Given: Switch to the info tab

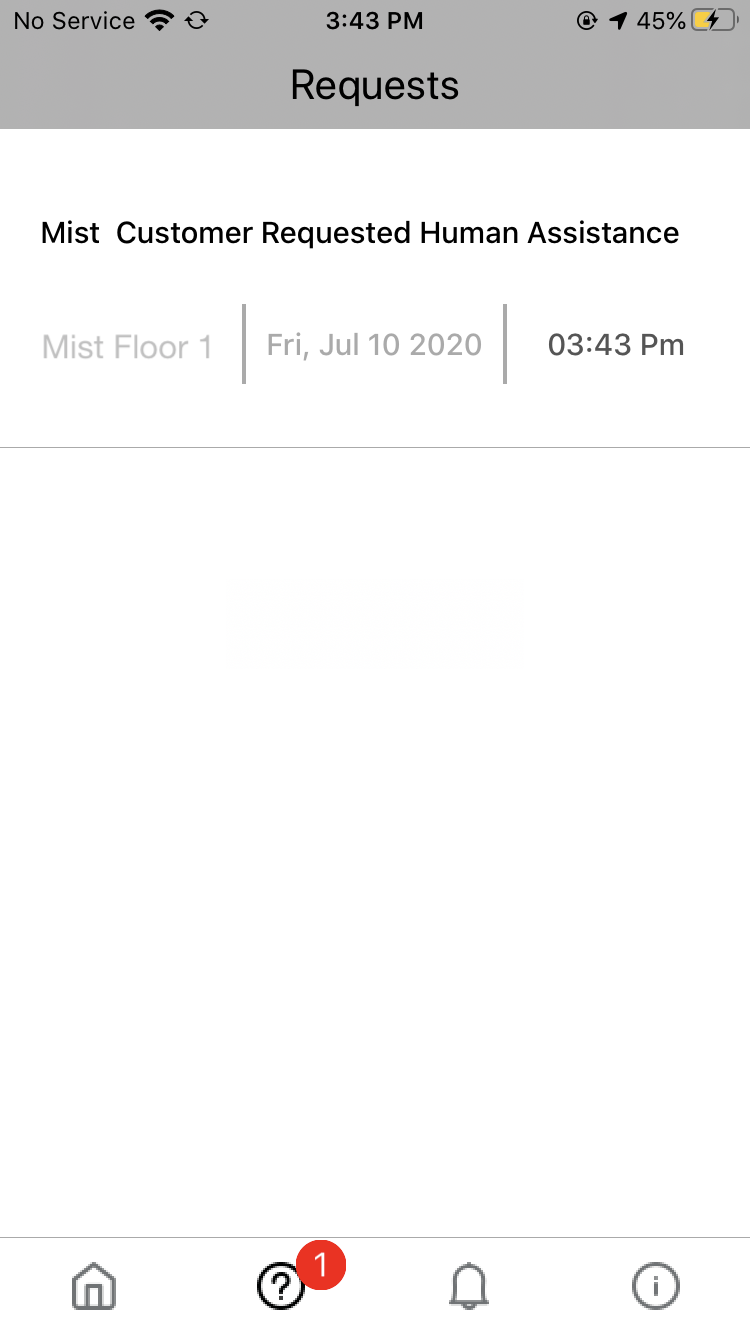Looking at the screenshot, I should (x=656, y=1286).
